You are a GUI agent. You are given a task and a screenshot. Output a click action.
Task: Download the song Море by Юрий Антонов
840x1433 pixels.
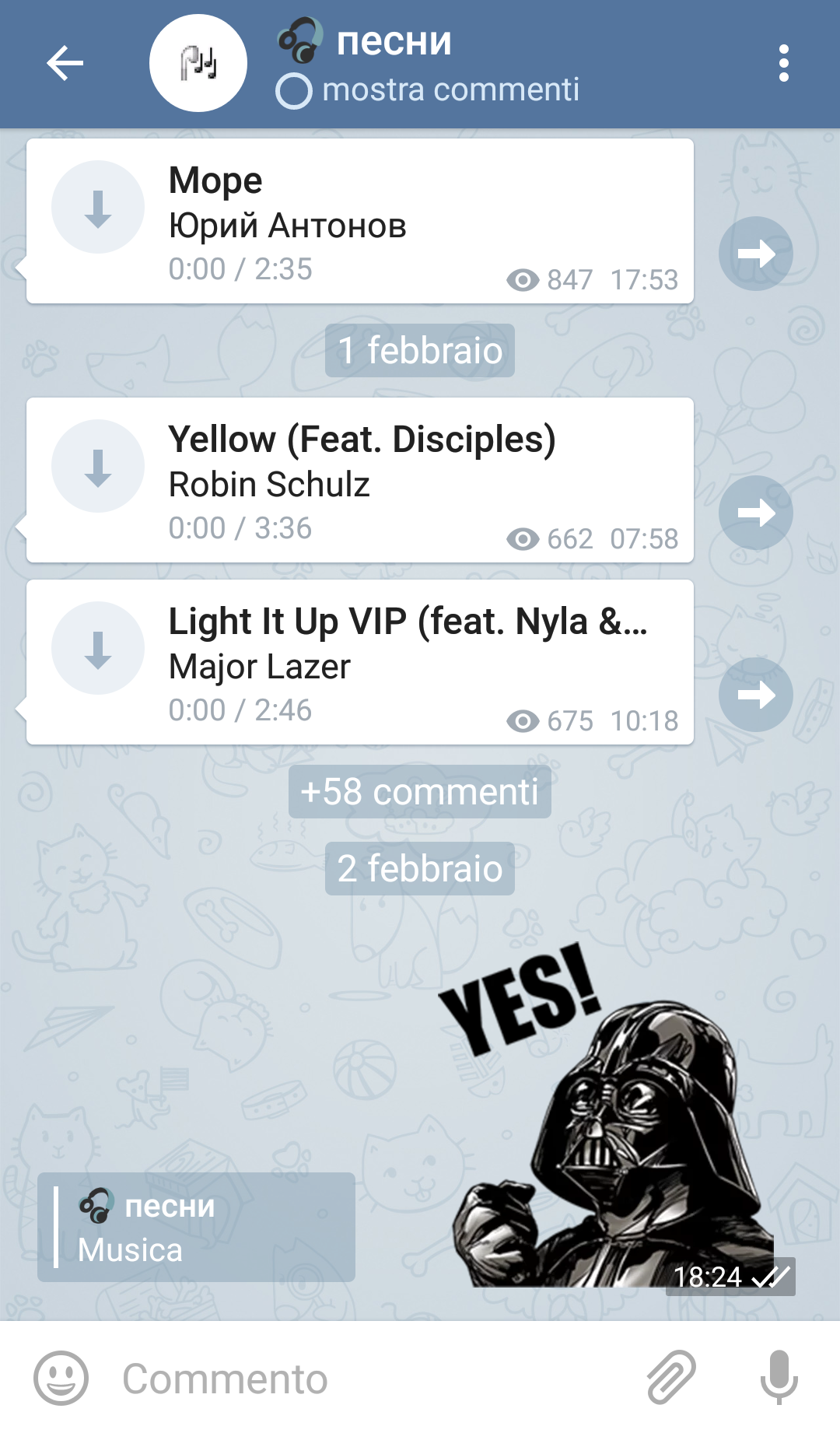coord(98,207)
